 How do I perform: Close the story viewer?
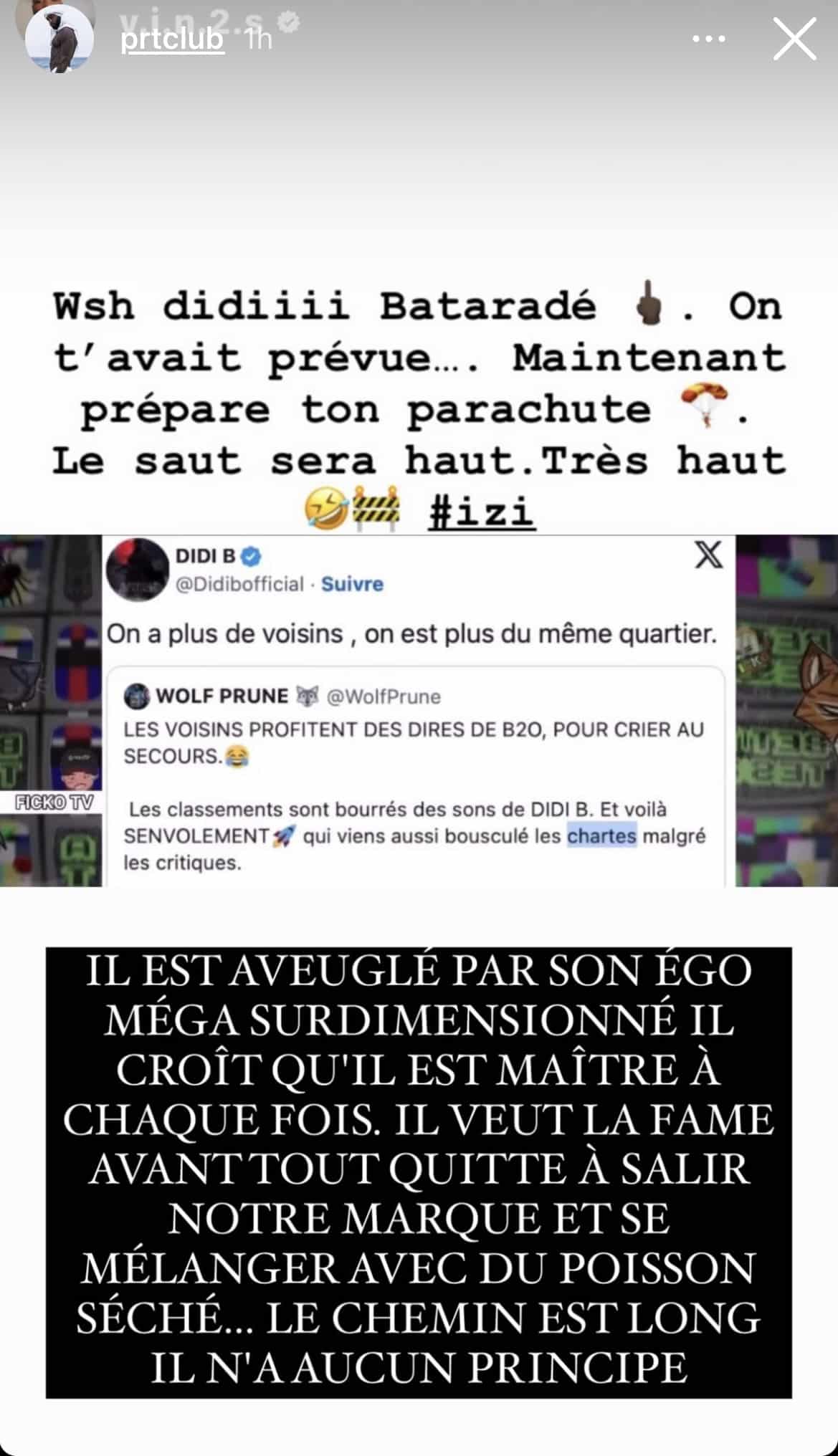coord(794,39)
